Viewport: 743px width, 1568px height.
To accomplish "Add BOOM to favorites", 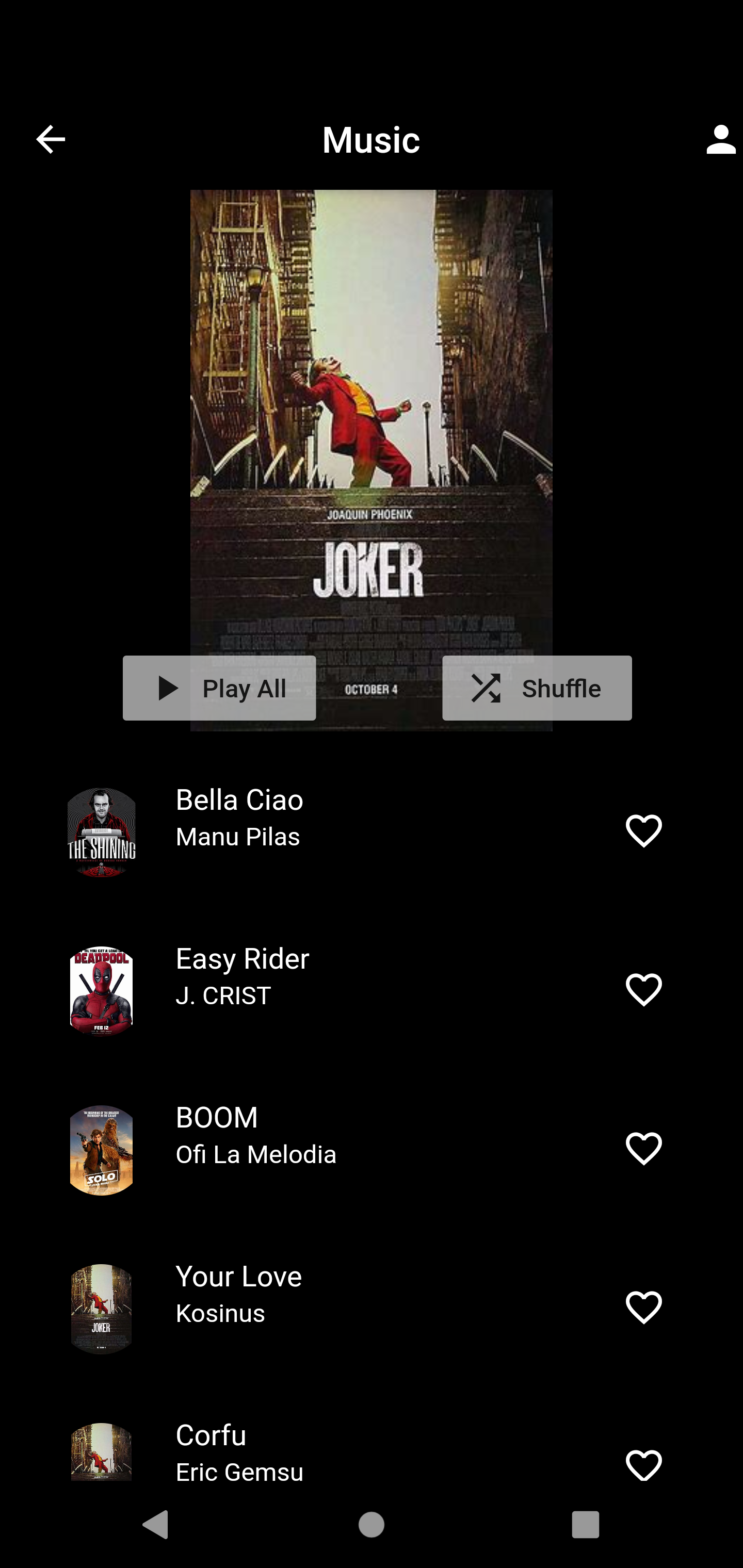I will (644, 1149).
